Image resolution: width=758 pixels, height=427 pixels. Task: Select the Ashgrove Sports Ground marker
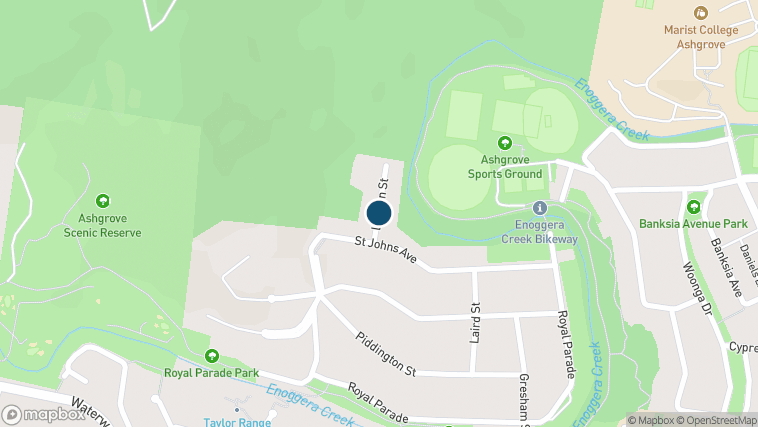[x=504, y=144]
